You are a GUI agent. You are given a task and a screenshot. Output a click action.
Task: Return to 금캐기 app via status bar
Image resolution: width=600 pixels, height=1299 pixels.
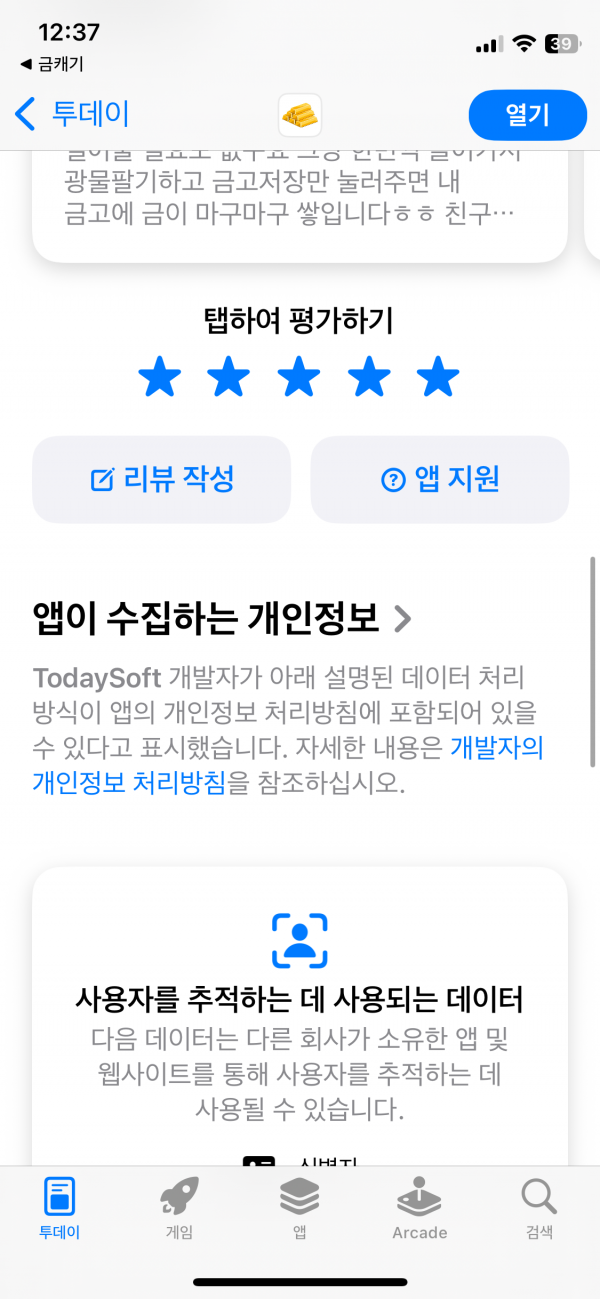point(52,64)
